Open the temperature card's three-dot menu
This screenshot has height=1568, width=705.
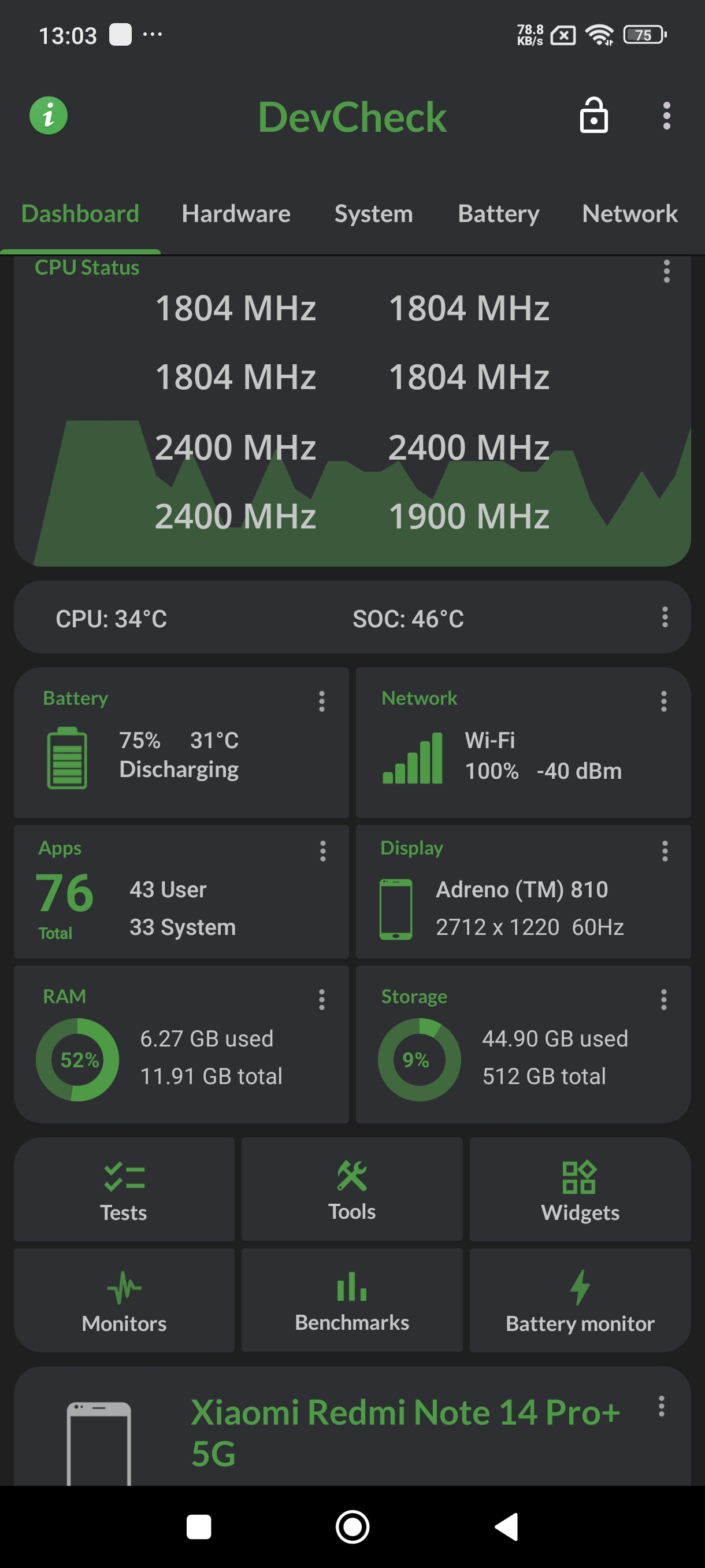click(665, 617)
